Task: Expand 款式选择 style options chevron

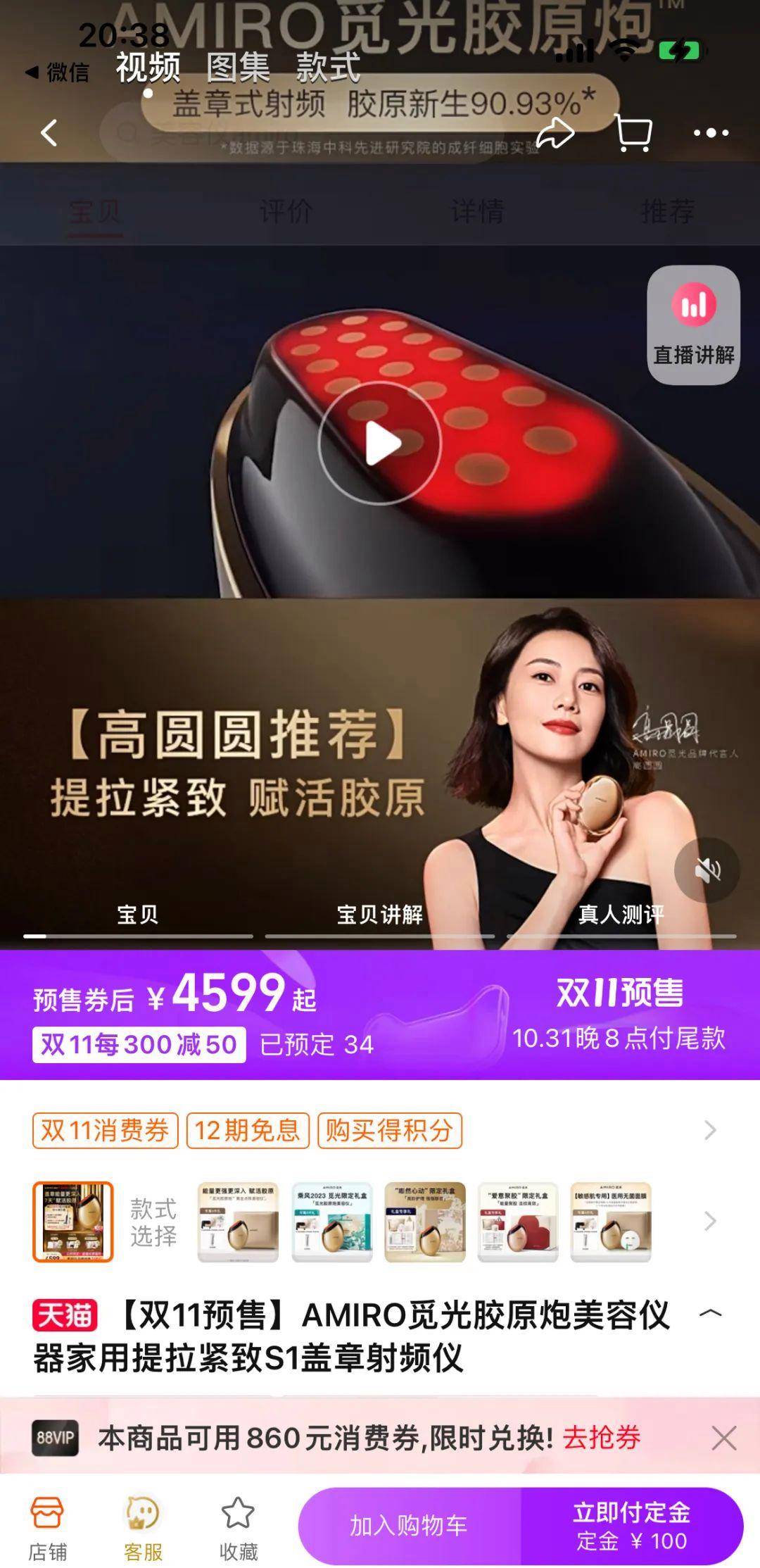Action: point(710,1222)
